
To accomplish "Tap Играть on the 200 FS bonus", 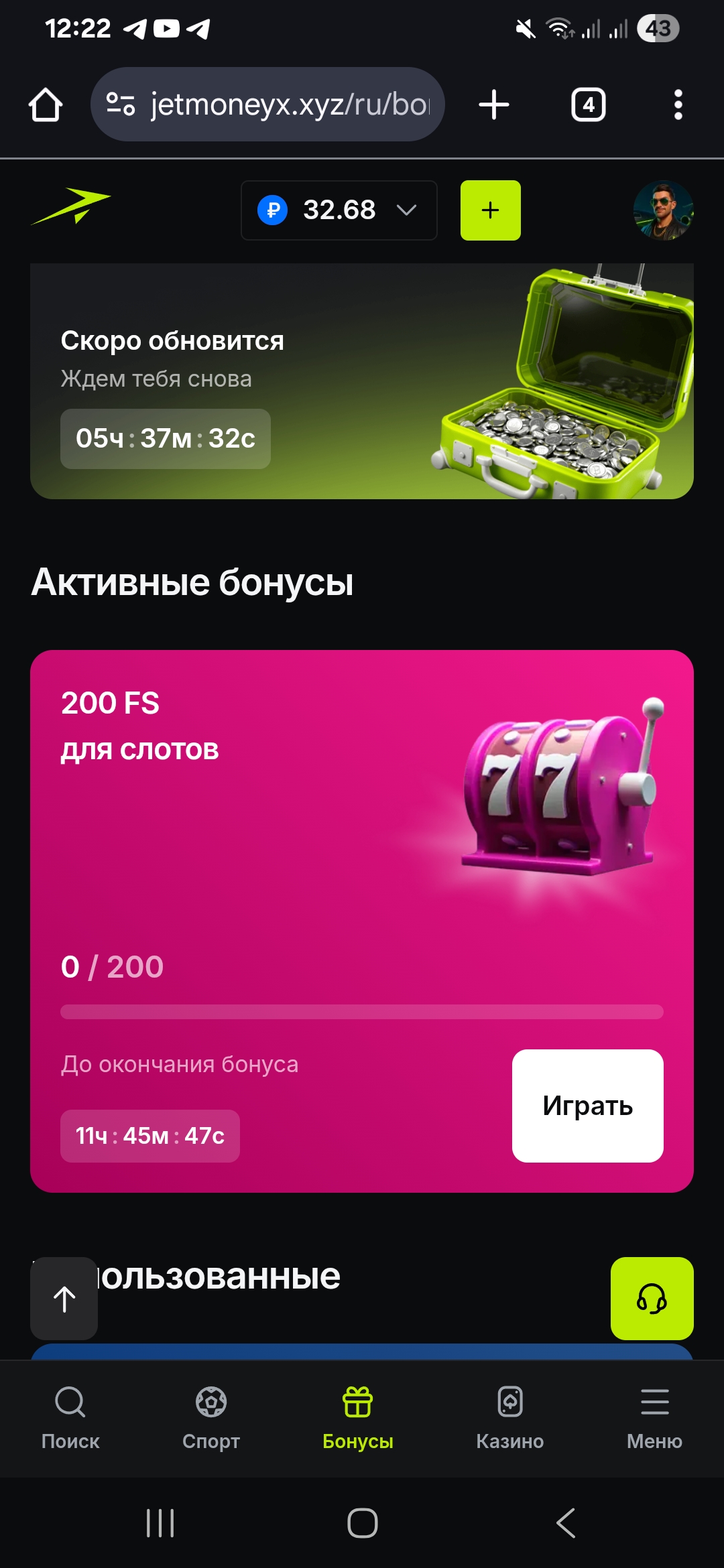I will point(587,1106).
